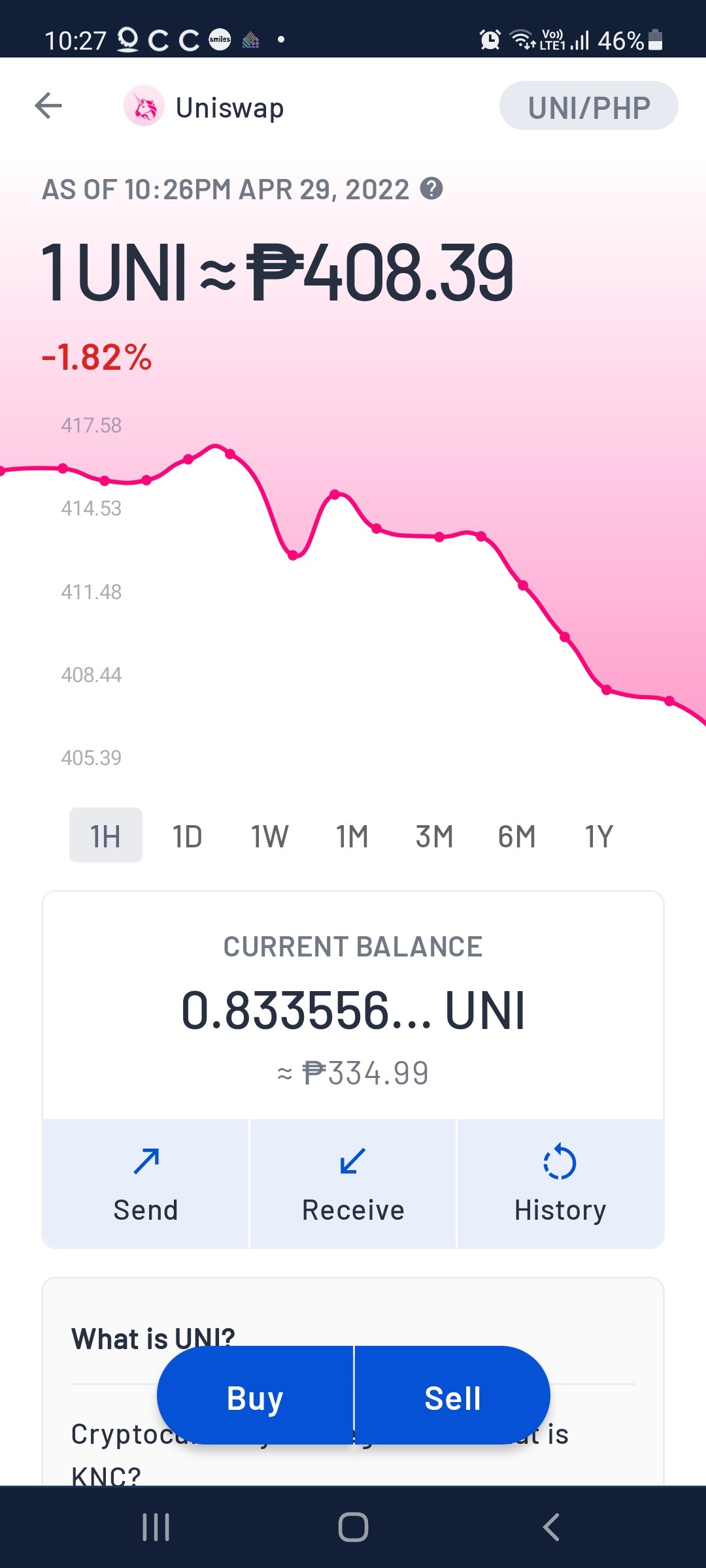
Task: Change chart range to 6M
Action: [517, 835]
